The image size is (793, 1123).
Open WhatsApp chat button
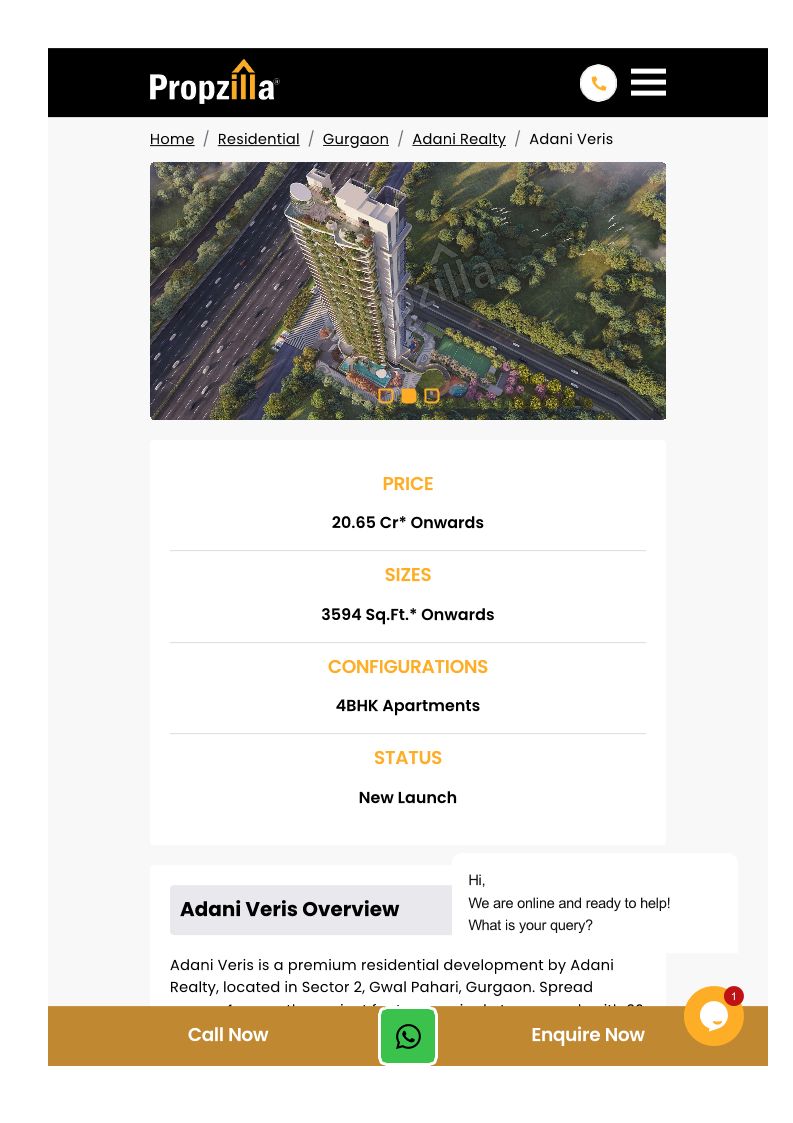408,1036
